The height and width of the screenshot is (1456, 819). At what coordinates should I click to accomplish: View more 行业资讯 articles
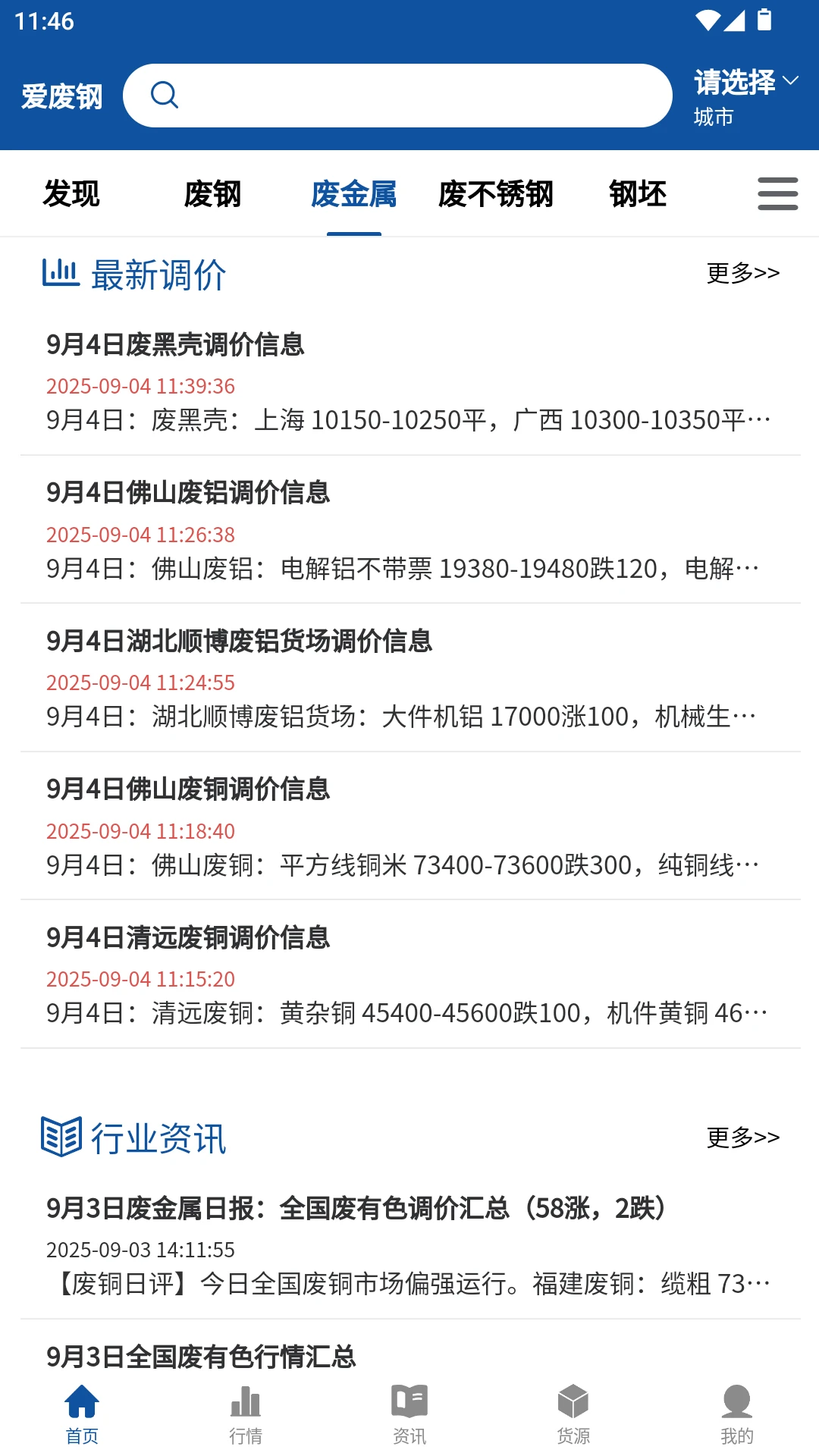tap(742, 1137)
